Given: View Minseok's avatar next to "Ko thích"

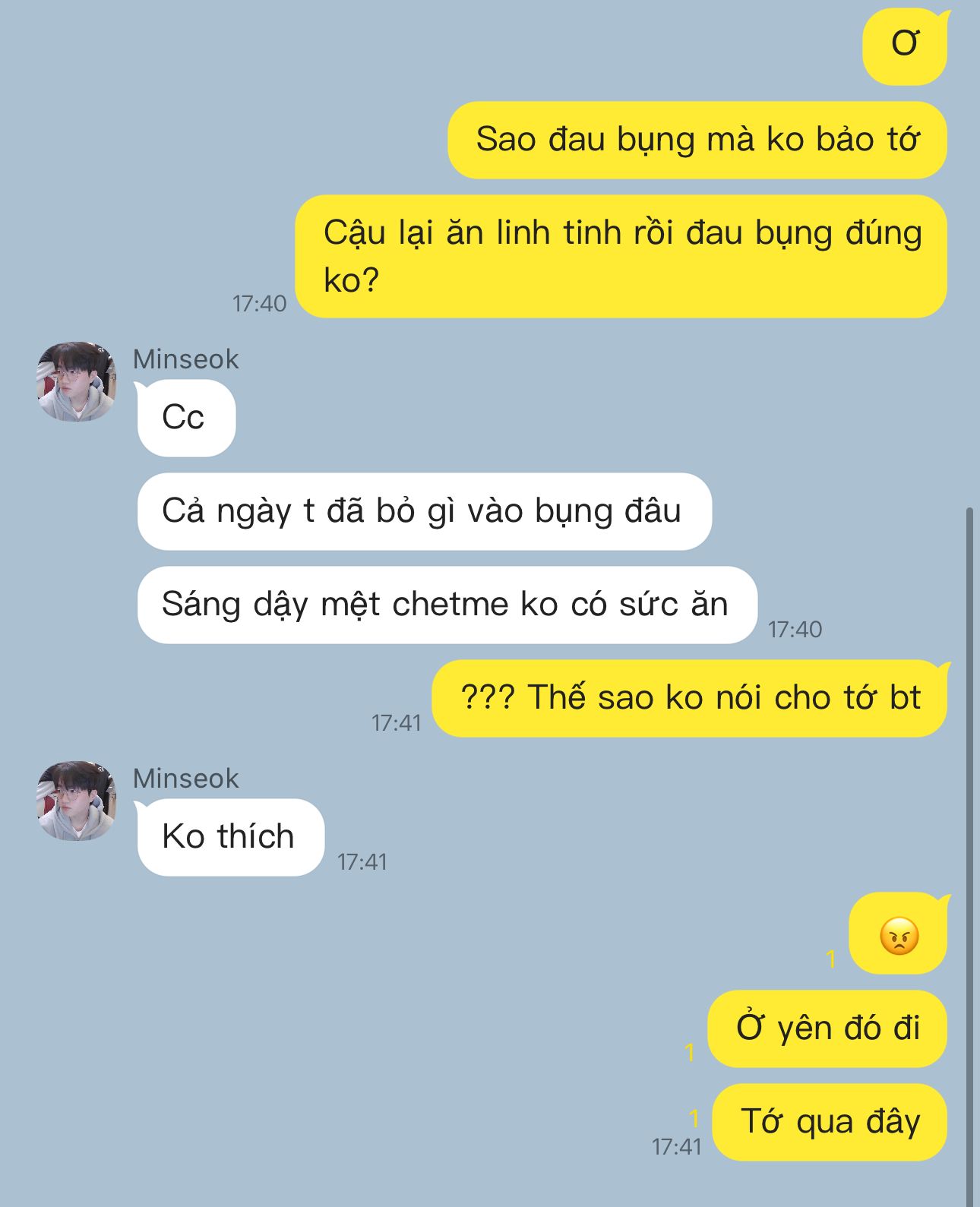Looking at the screenshot, I should pos(76,801).
